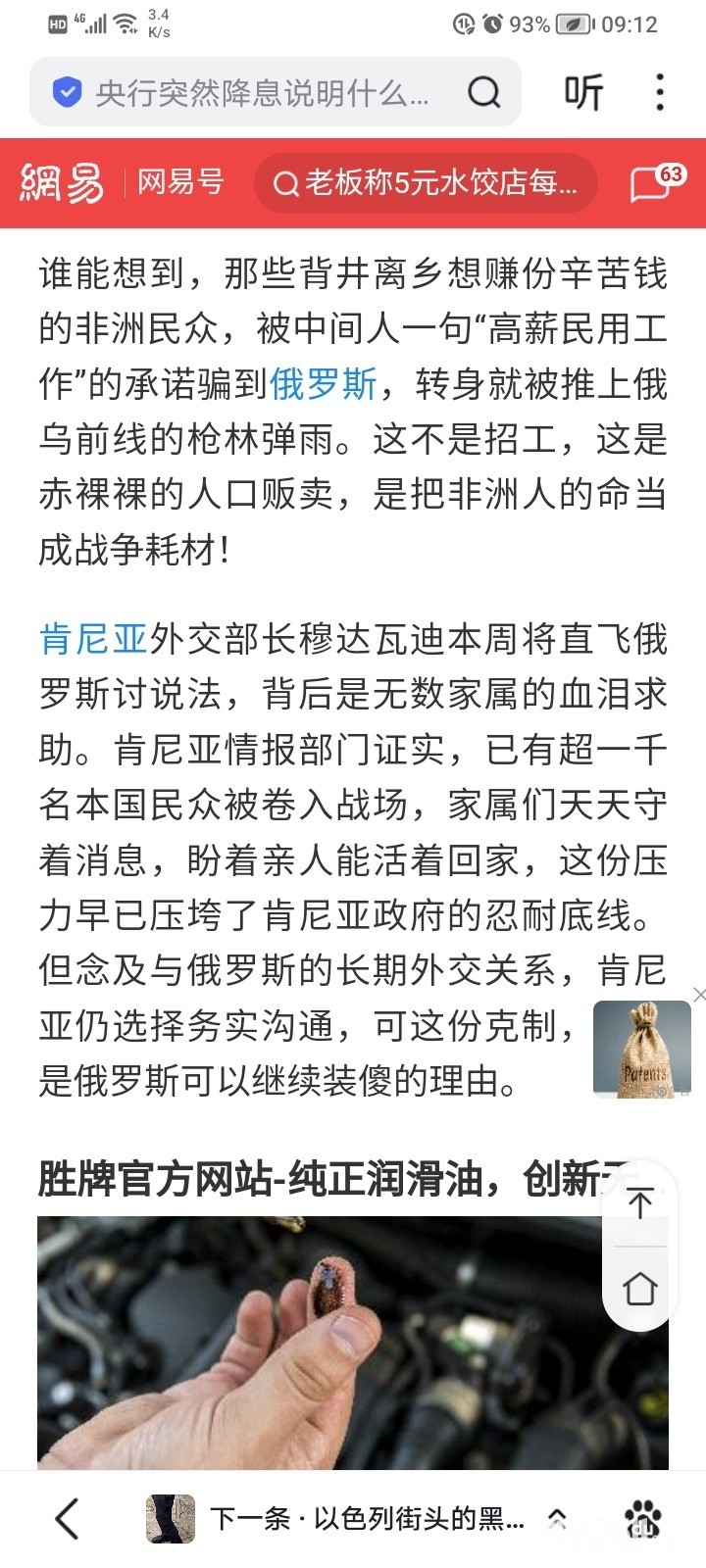Go to home via the floating house icon
The width and height of the screenshot is (706, 1568).
(x=640, y=1289)
